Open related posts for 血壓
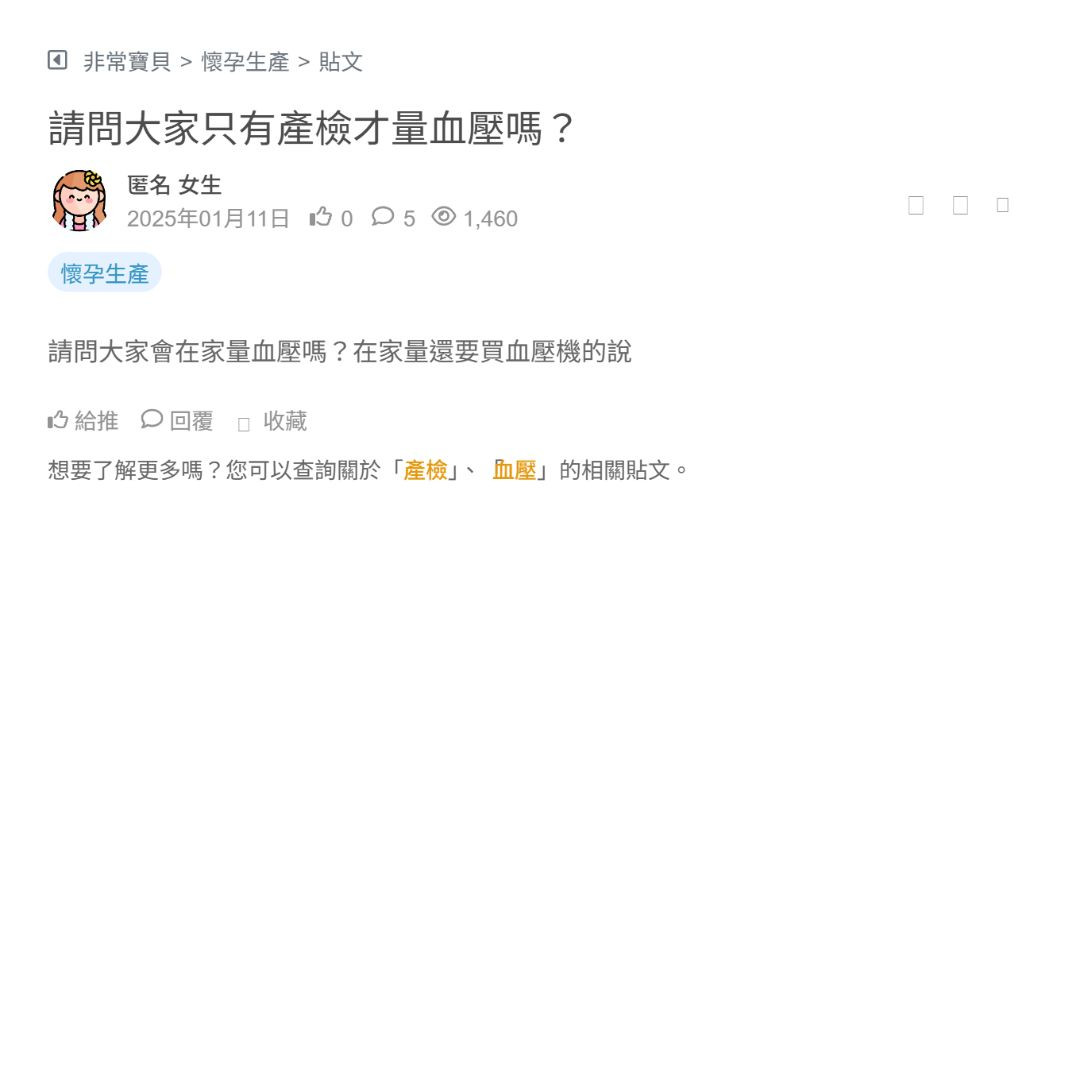Viewport: 1080px width, 1080px height. 515,470
